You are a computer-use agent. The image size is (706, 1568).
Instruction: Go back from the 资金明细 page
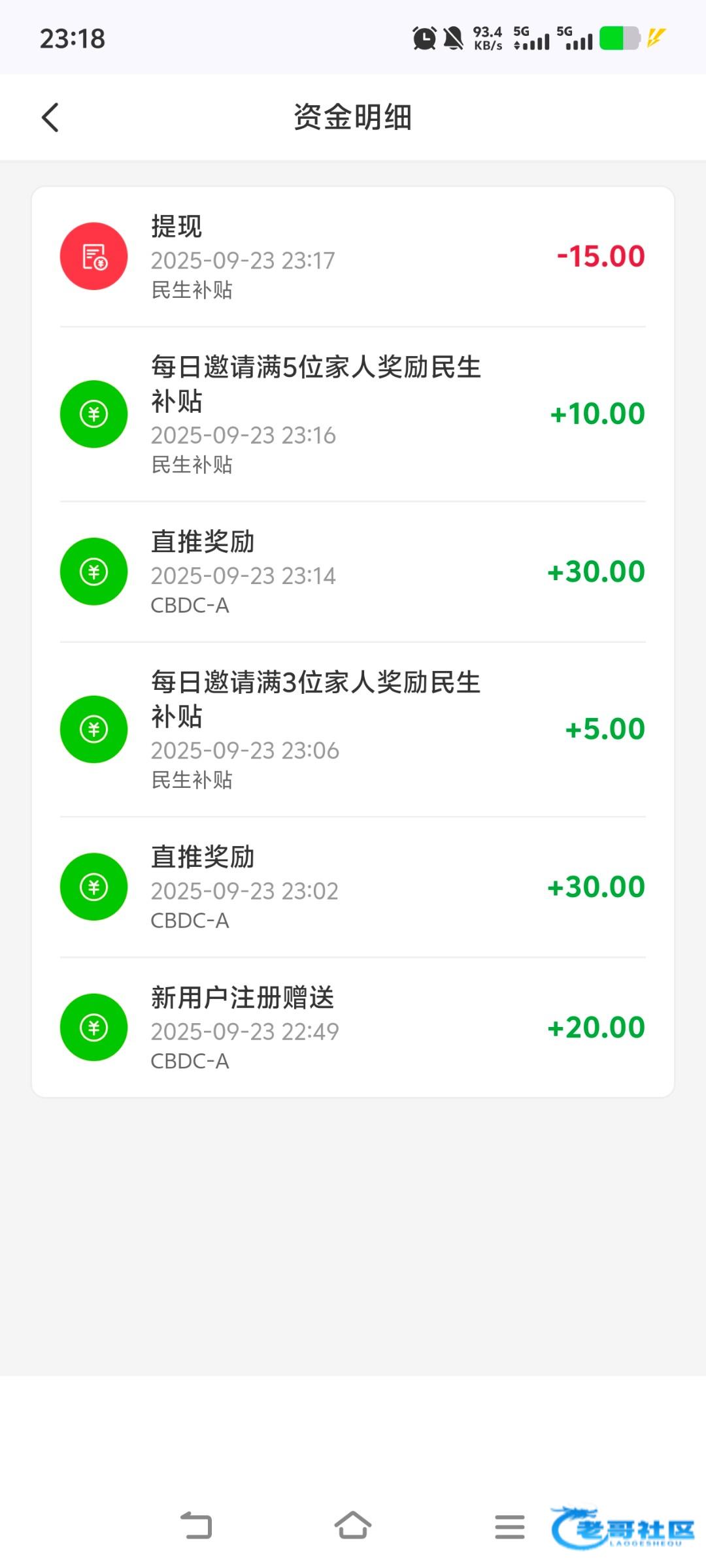[x=50, y=118]
